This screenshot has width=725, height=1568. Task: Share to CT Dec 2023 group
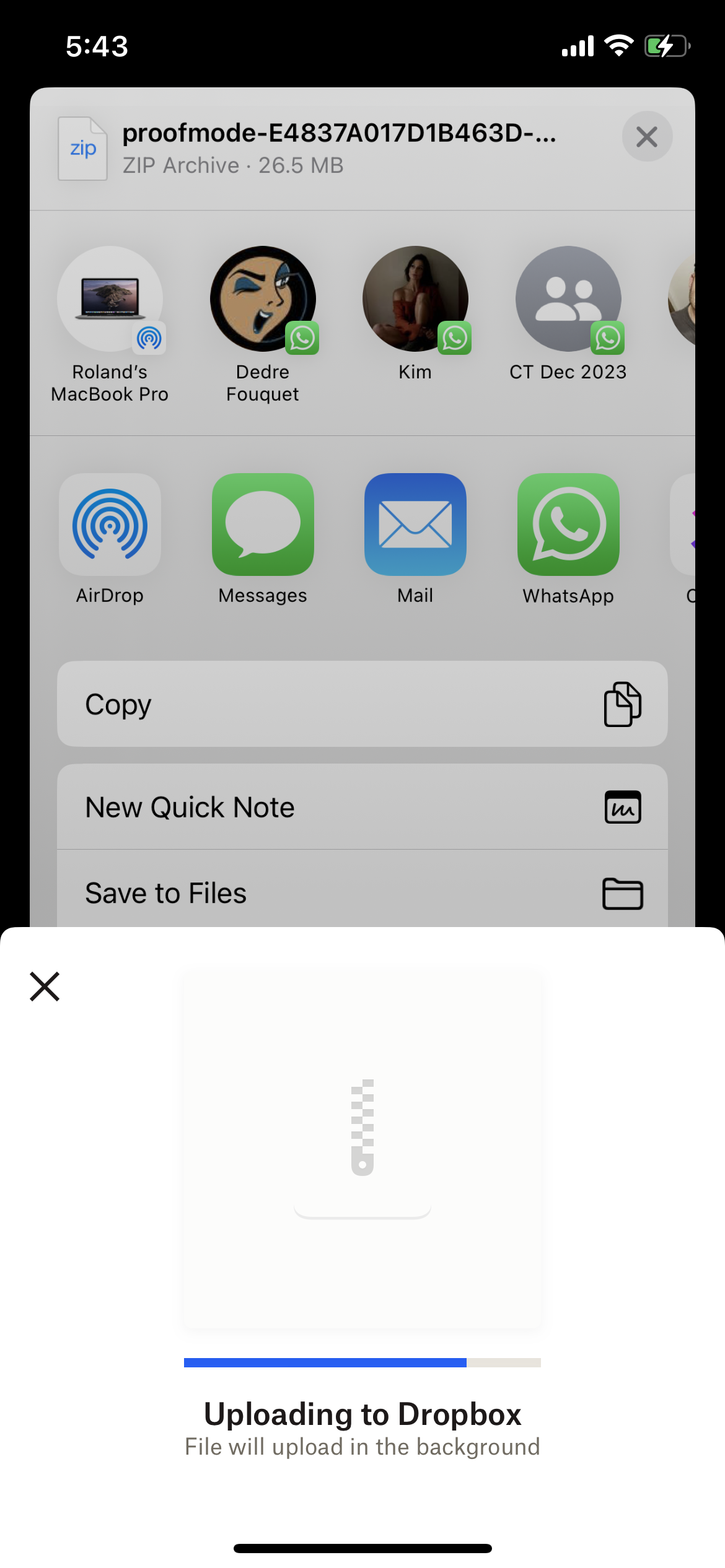[568, 314]
